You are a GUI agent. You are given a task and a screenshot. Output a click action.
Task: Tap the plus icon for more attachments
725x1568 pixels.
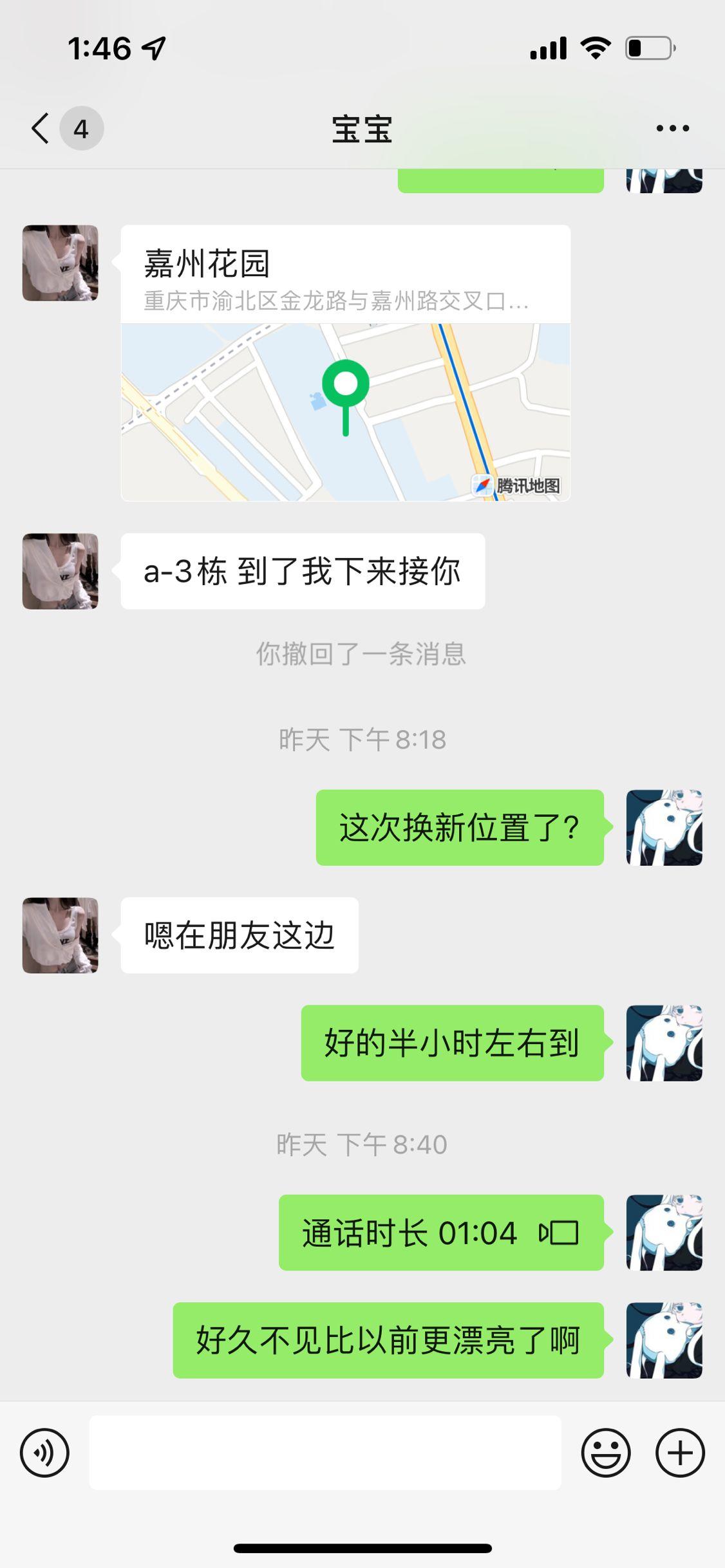coord(680,1453)
